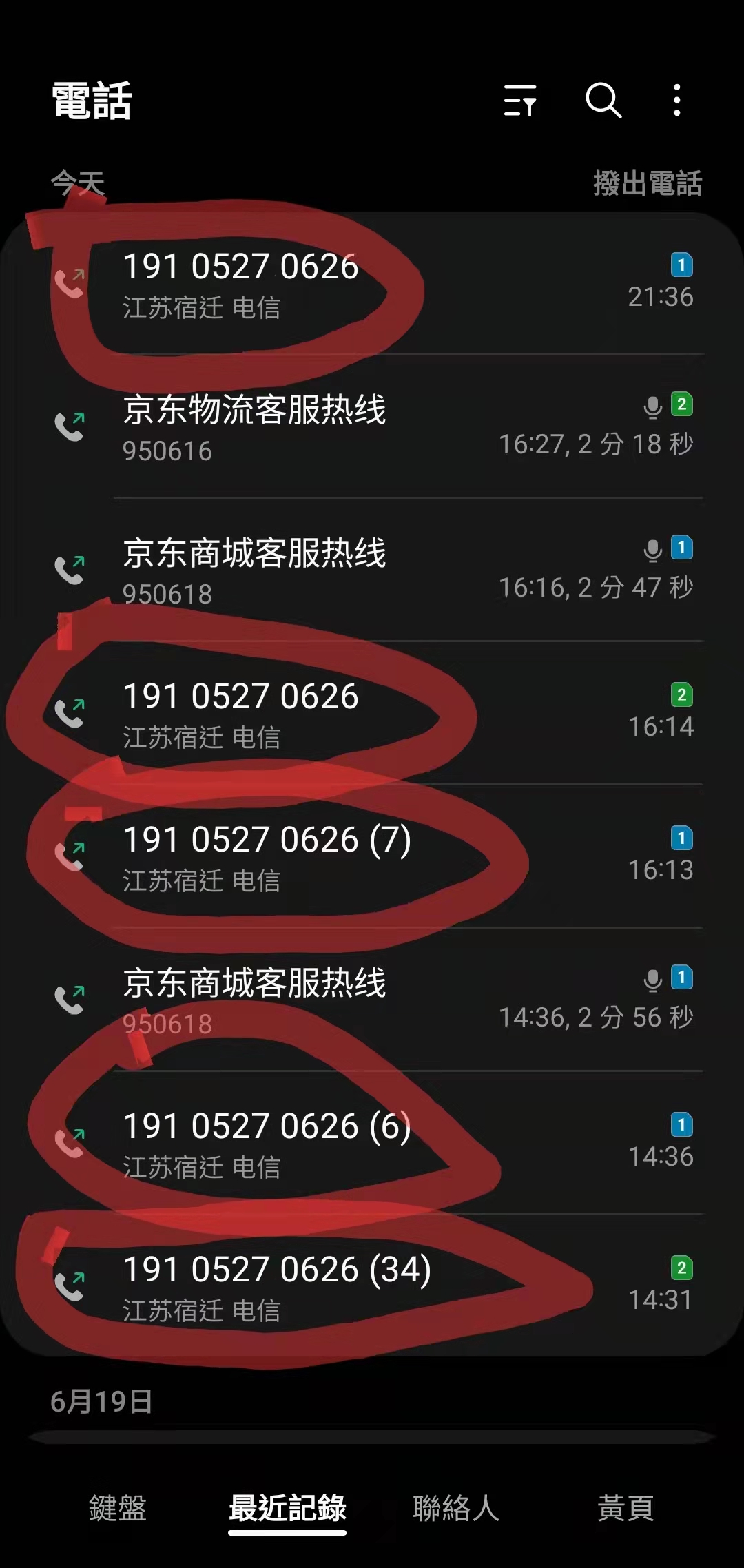Image resolution: width=744 pixels, height=1568 pixels.
Task: Open the three-dot overflow menu
Action: pyautogui.click(x=677, y=101)
